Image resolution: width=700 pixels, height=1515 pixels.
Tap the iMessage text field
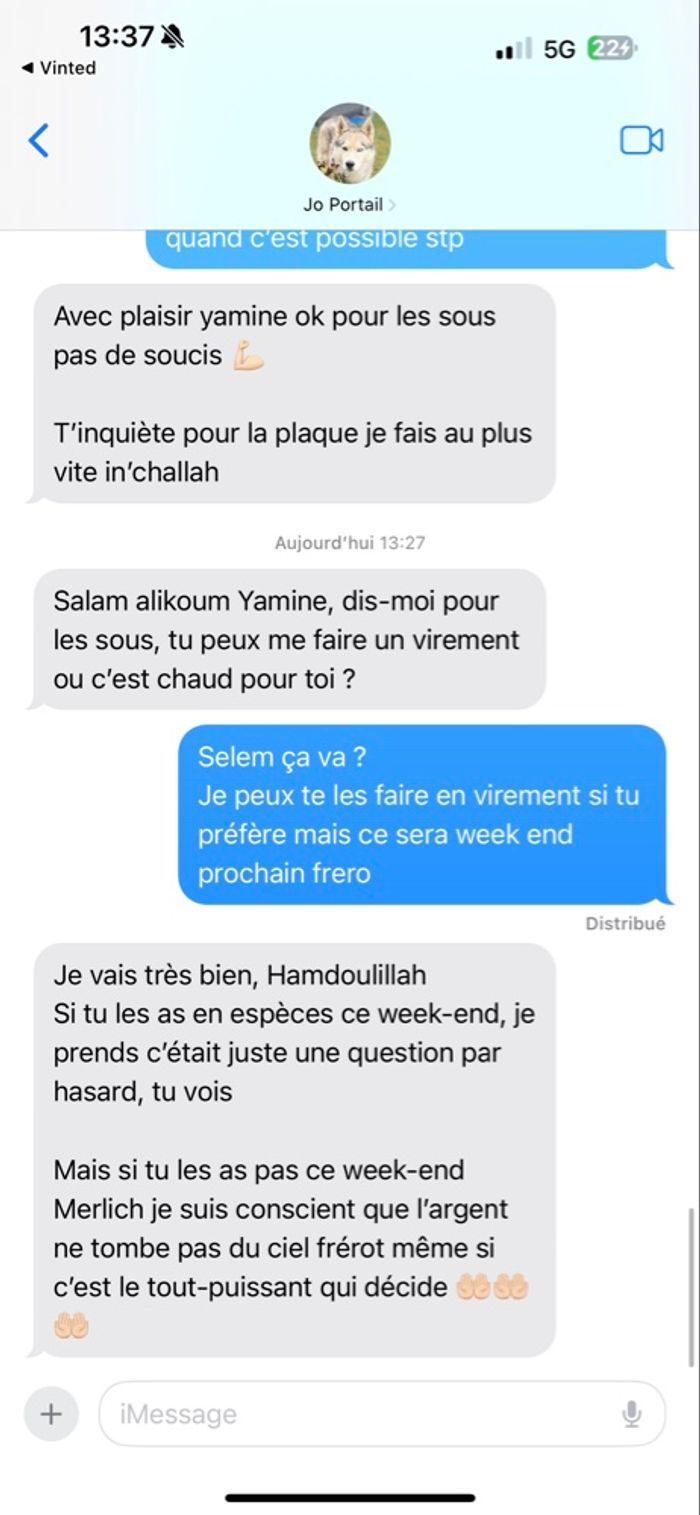point(360,1414)
